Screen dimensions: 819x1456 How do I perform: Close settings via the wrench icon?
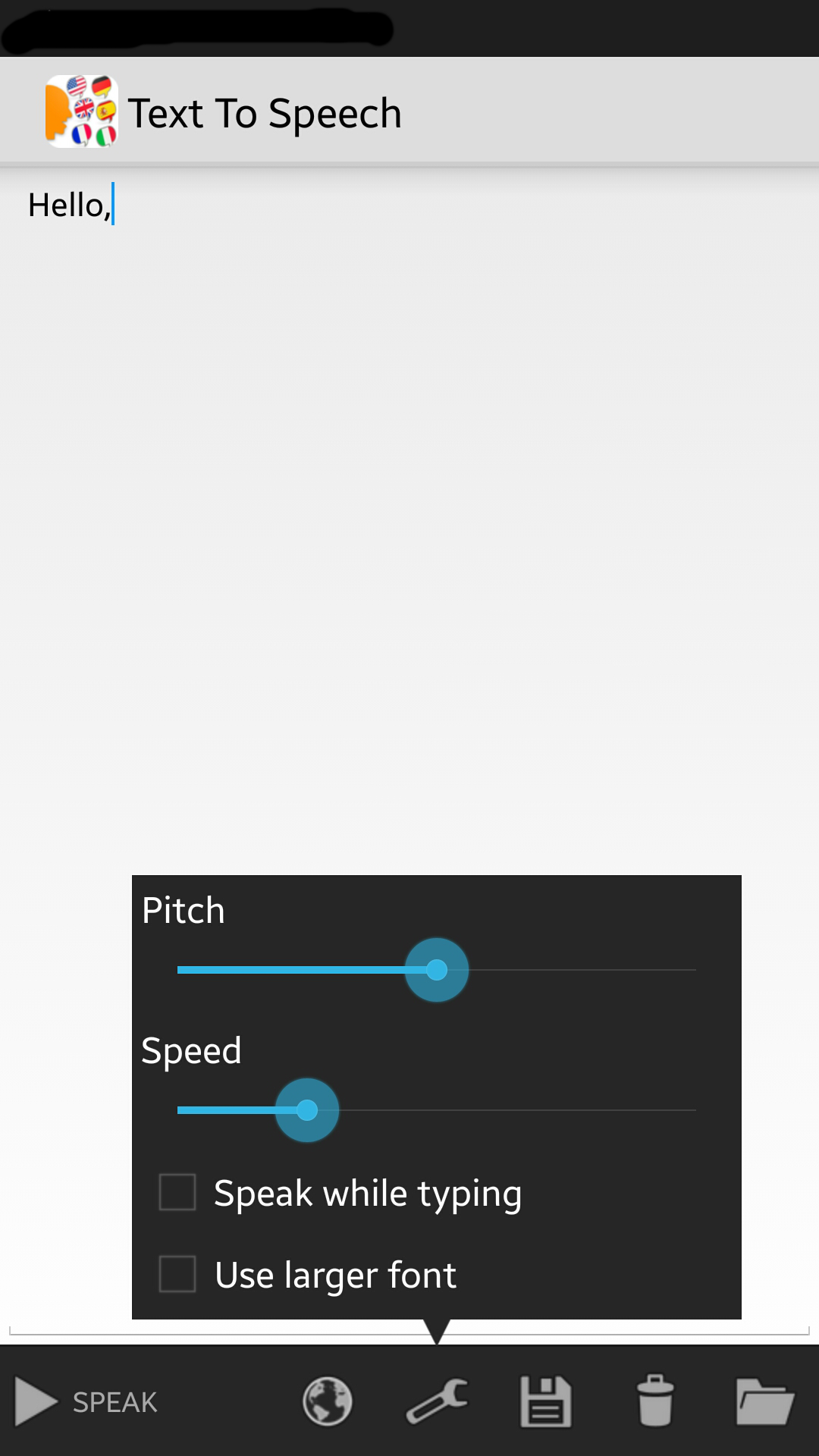tap(437, 1401)
